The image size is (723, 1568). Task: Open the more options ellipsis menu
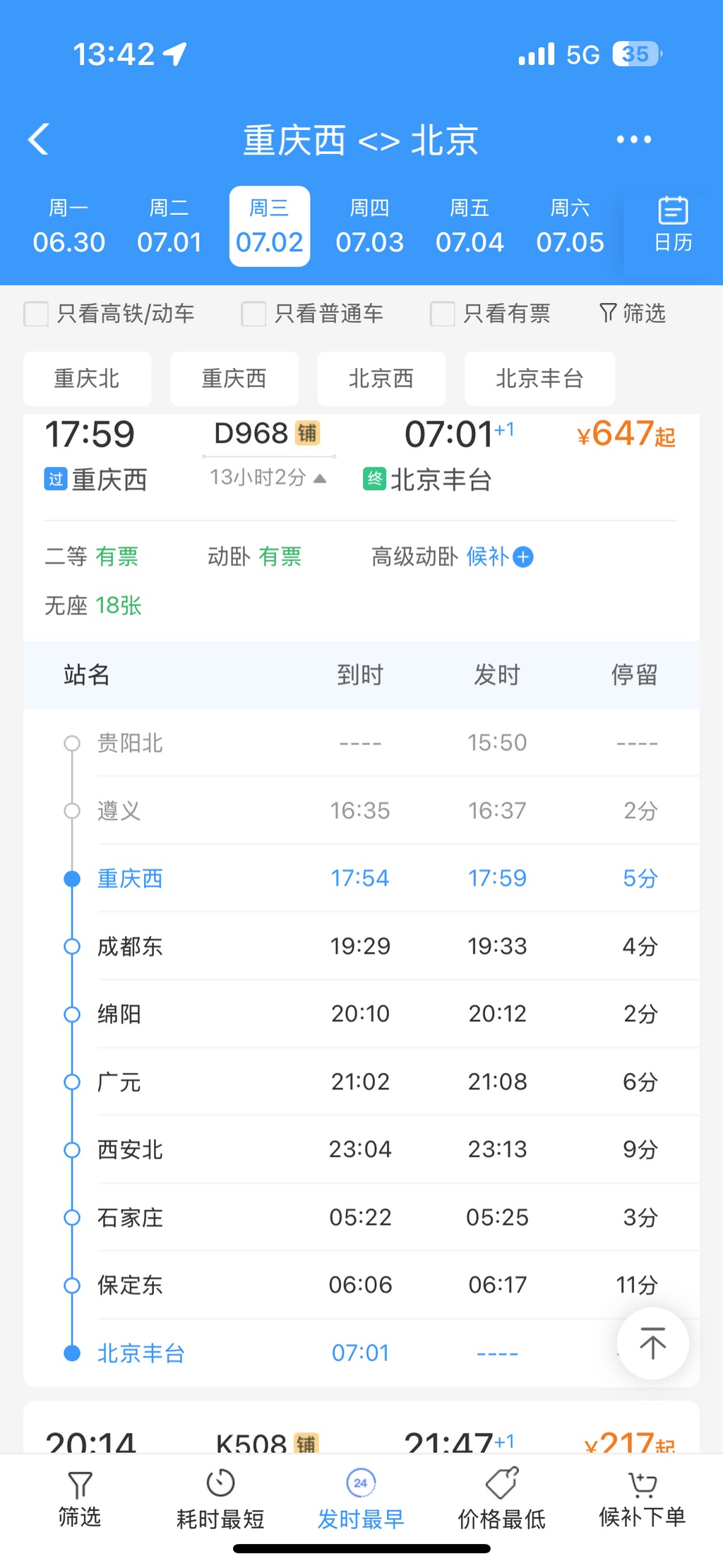click(632, 139)
